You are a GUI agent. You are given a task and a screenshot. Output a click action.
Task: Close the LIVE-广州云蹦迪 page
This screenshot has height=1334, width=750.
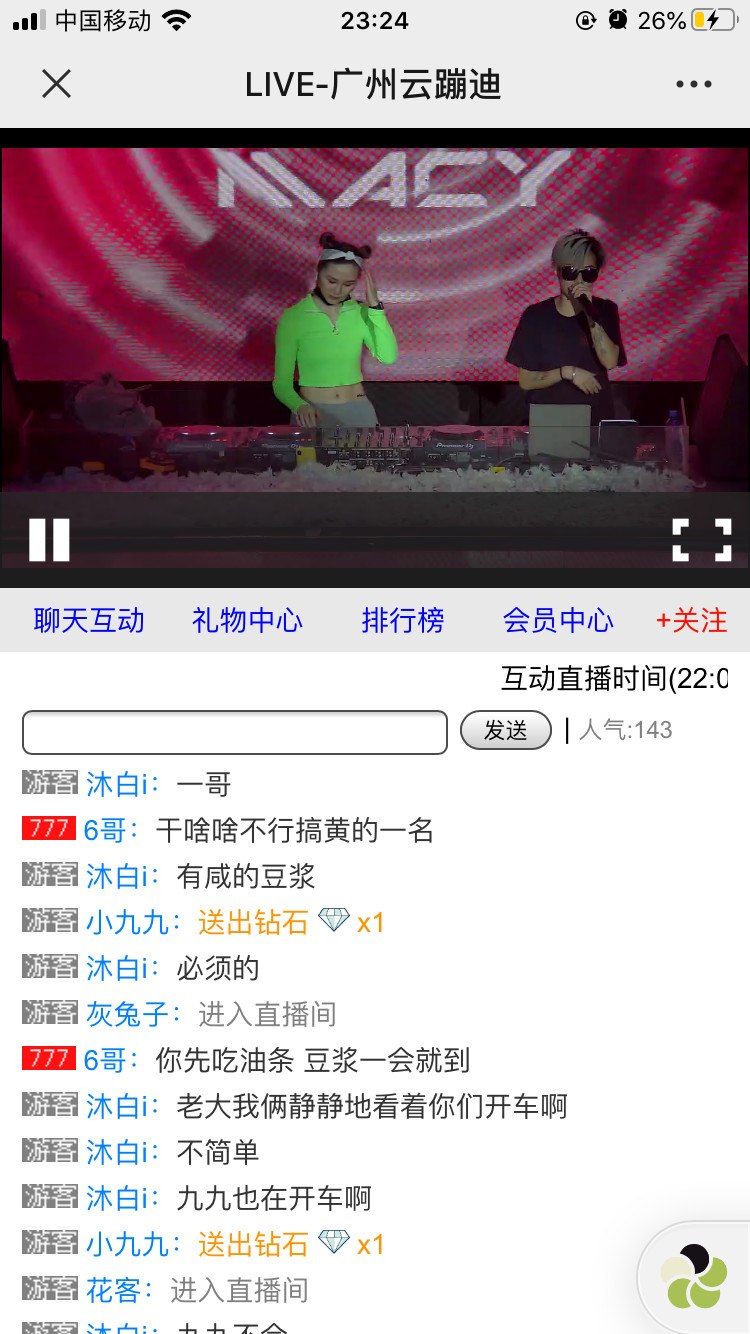57,84
